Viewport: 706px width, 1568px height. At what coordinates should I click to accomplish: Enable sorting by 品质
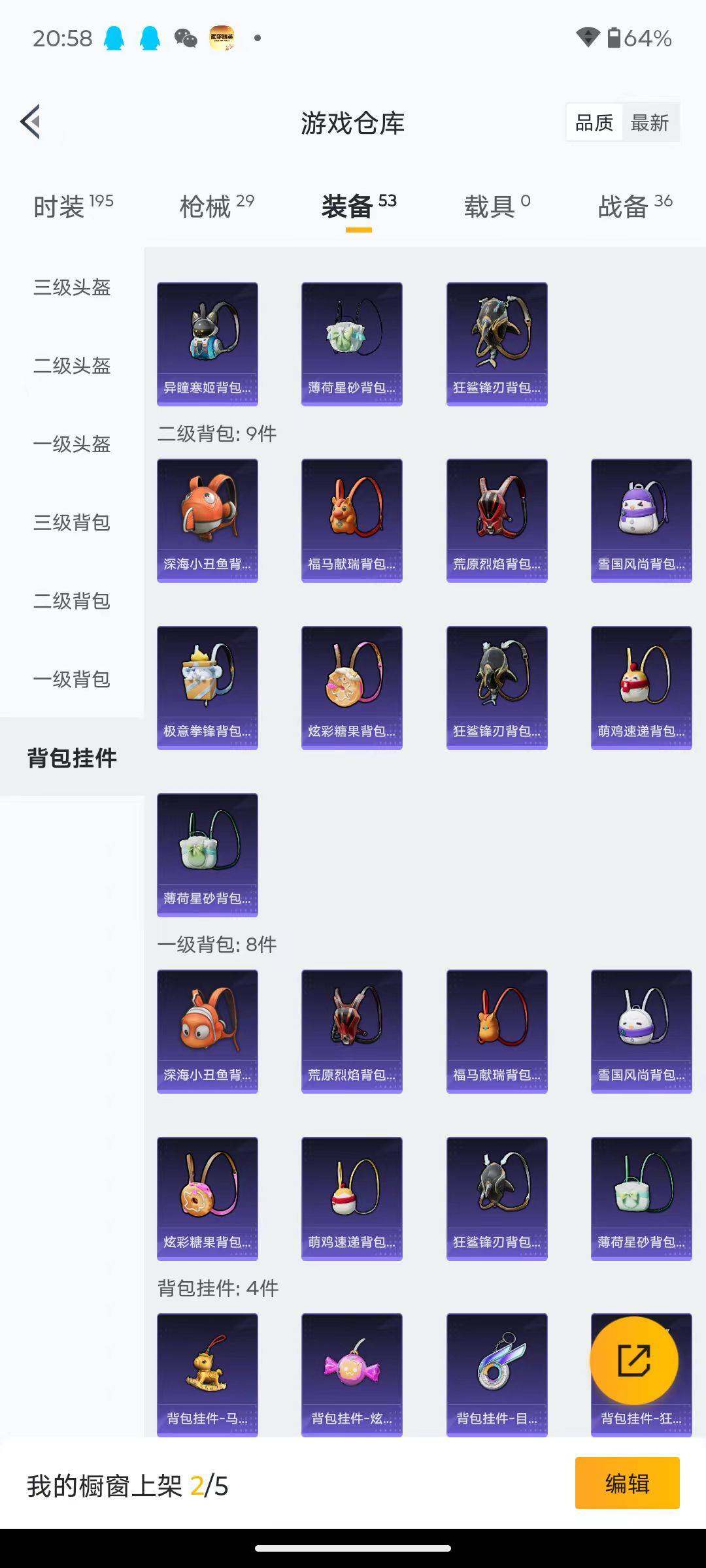point(594,122)
